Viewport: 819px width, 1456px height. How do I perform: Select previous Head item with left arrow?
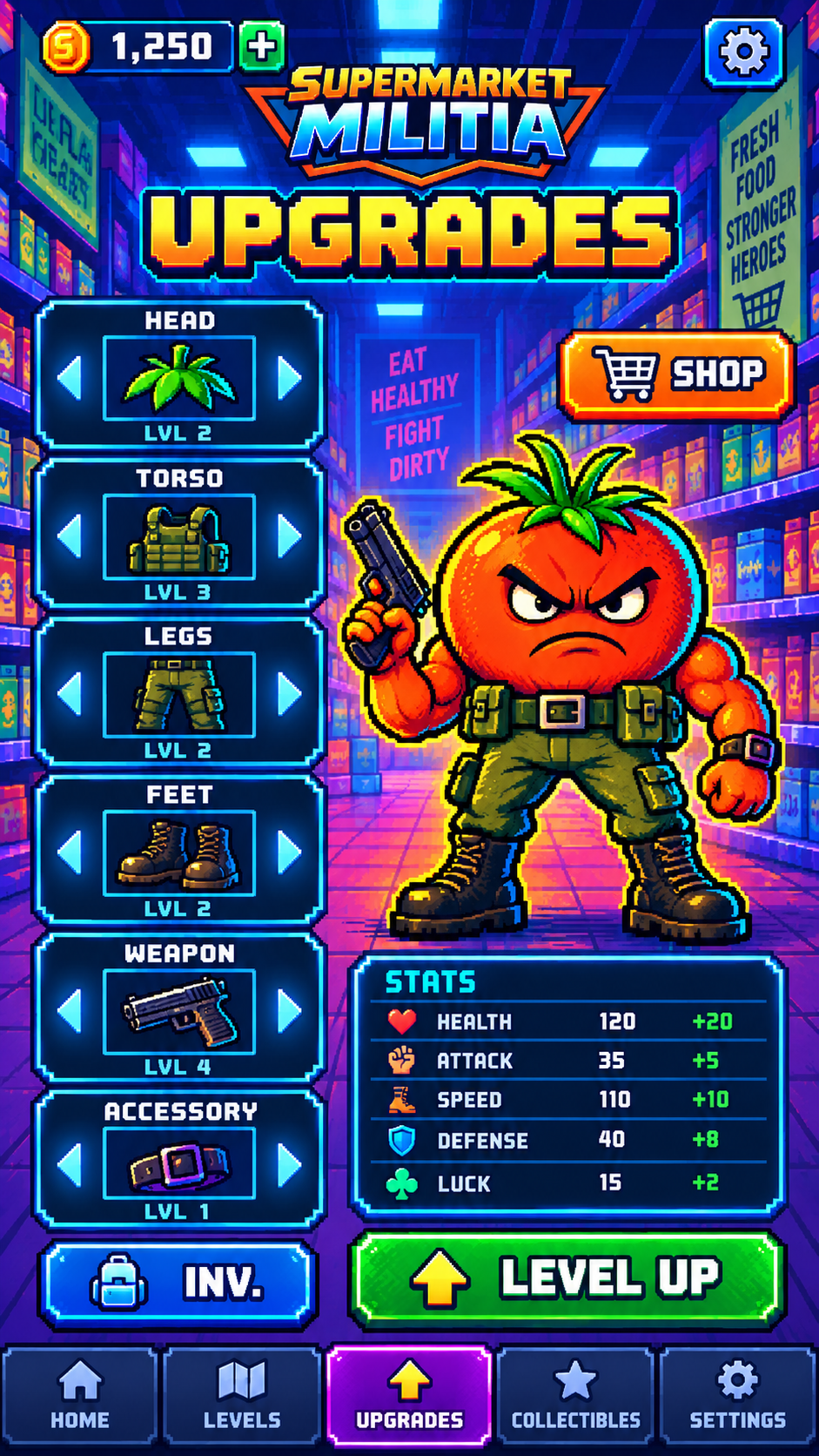point(70,378)
